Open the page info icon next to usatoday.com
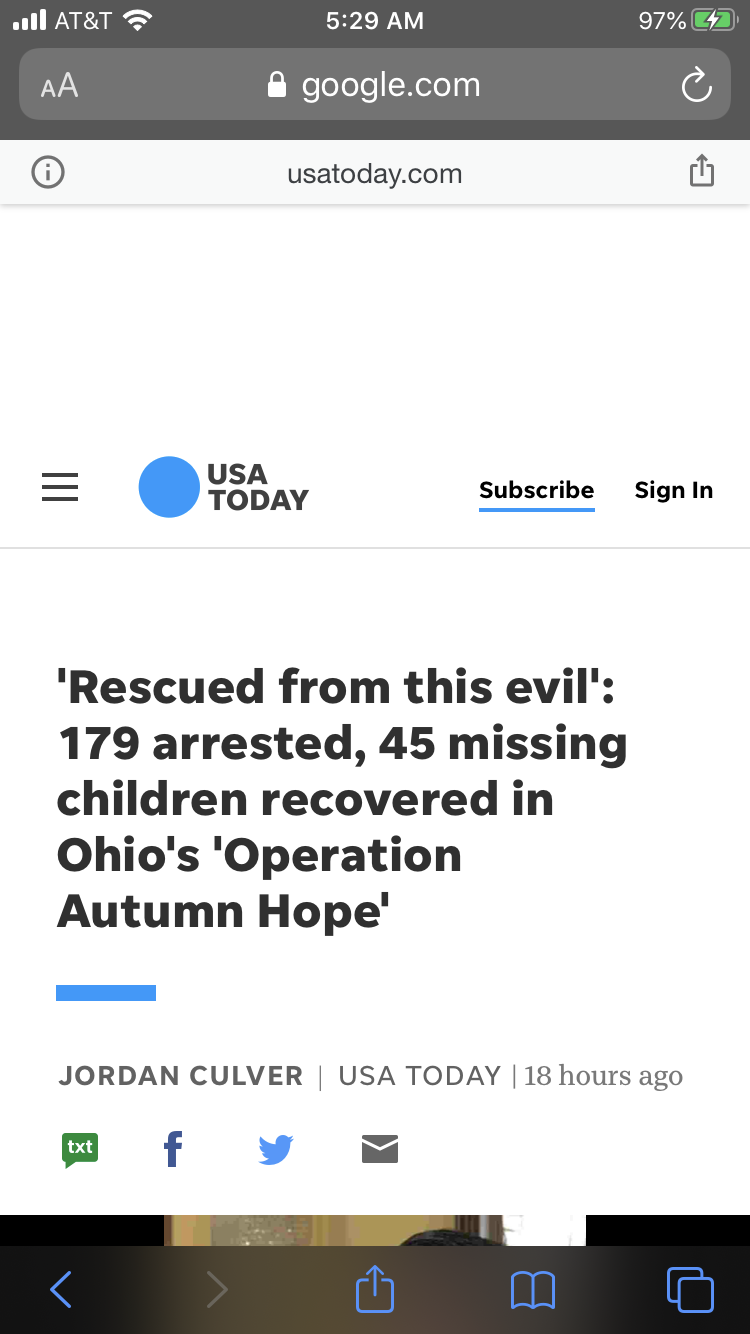The height and width of the screenshot is (1334, 750). pos(48,173)
